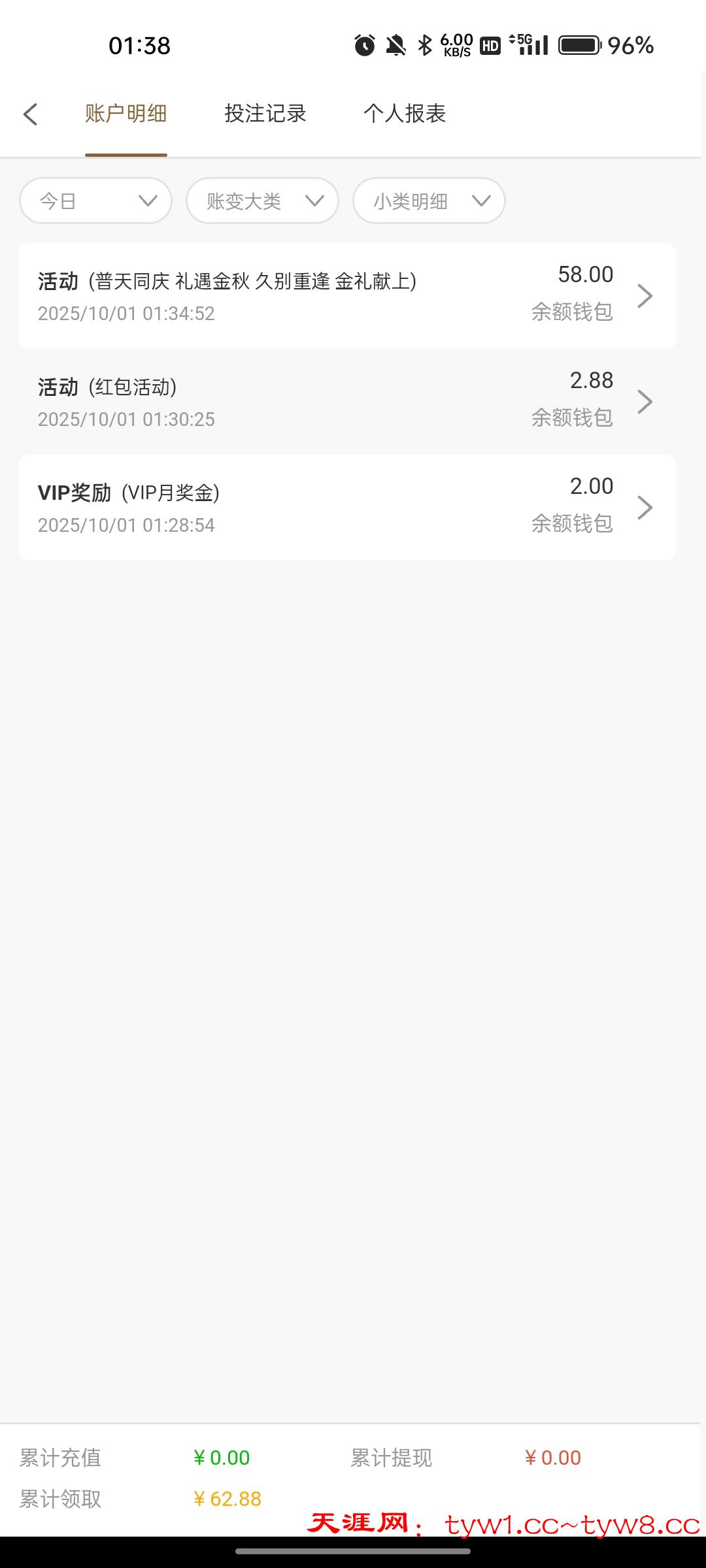Open the 个人报表 tab
Screen dimensions: 706x1568
(x=405, y=114)
